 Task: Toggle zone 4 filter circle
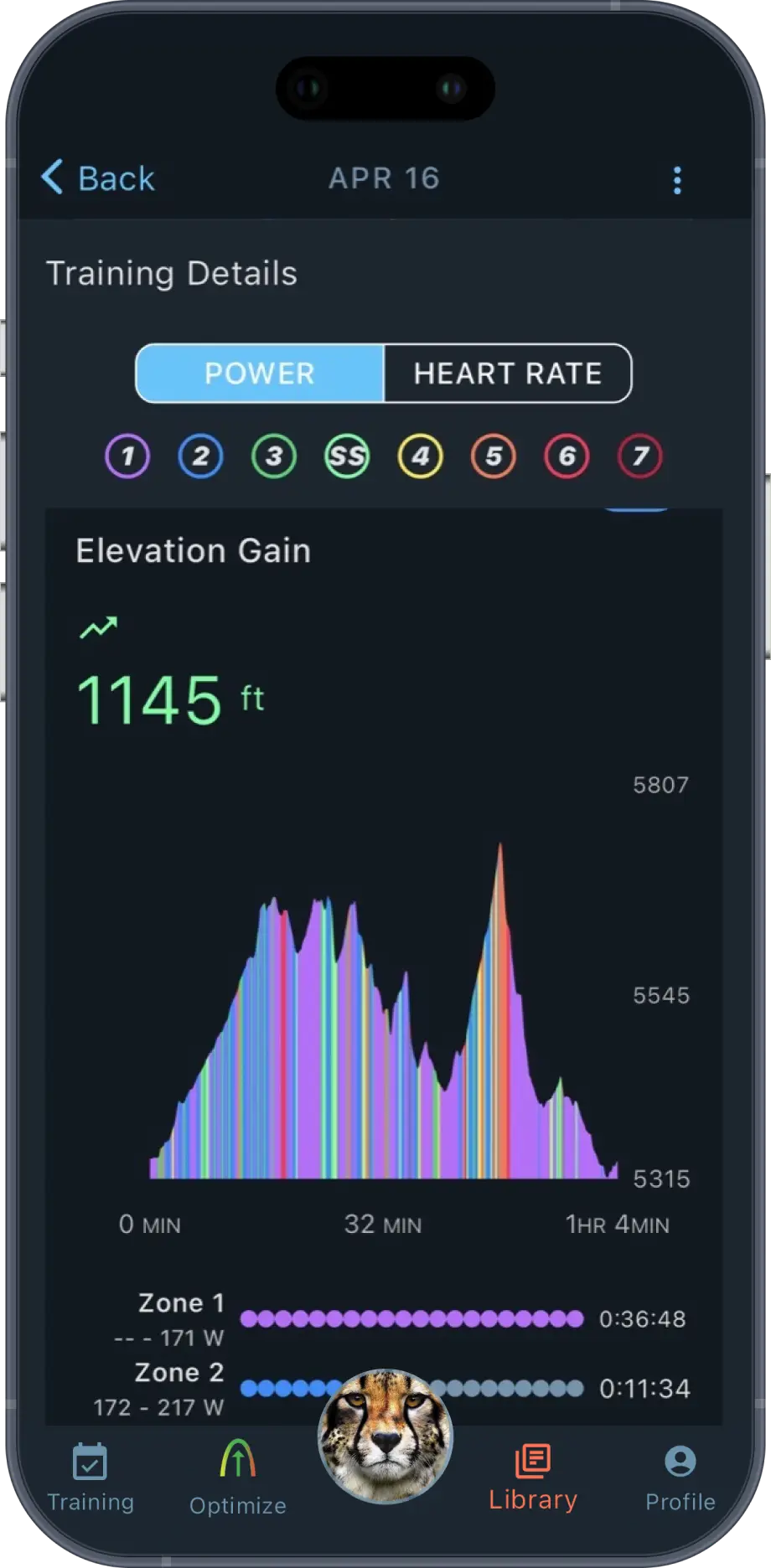(421, 456)
